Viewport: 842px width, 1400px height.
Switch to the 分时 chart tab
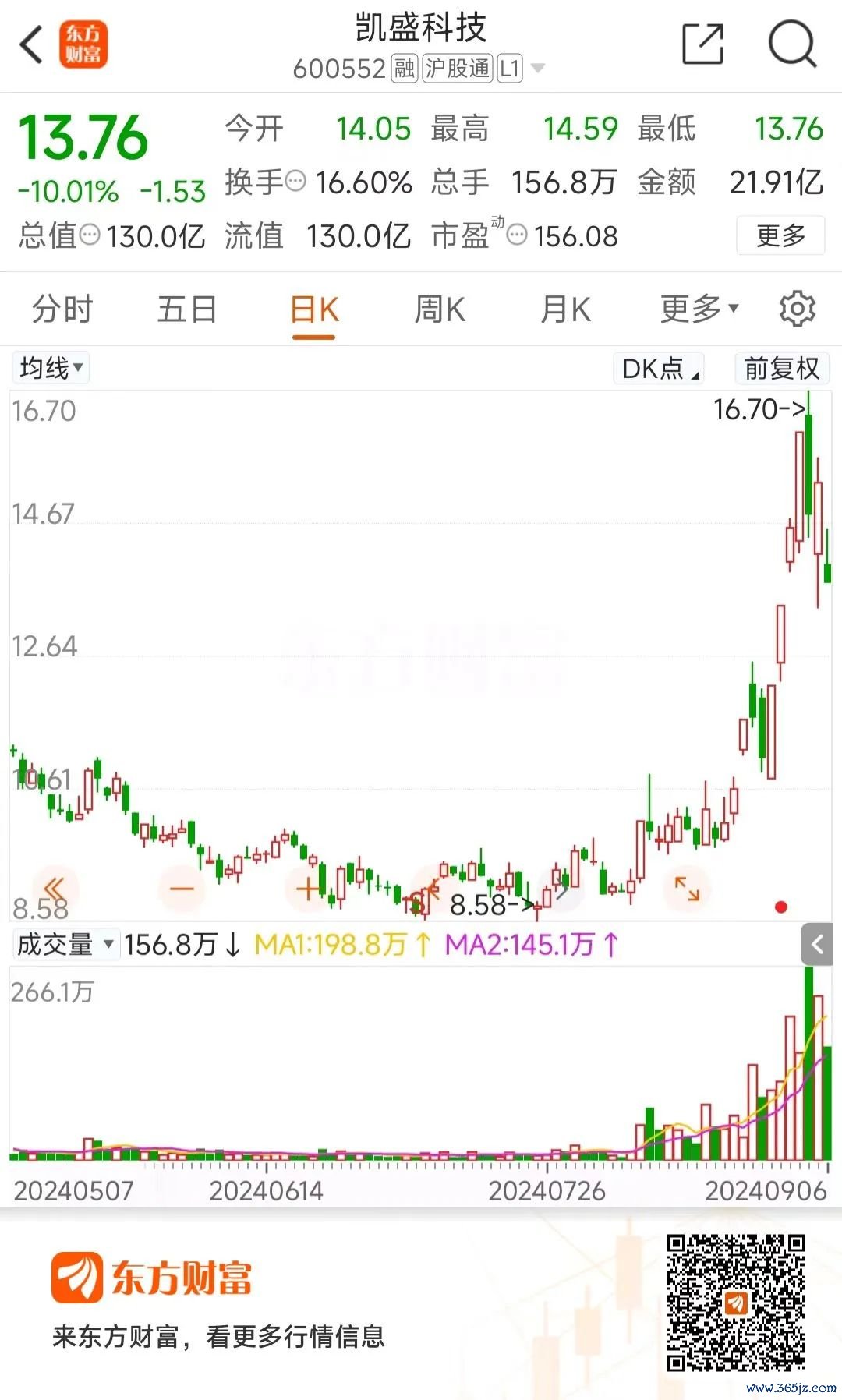[62, 309]
